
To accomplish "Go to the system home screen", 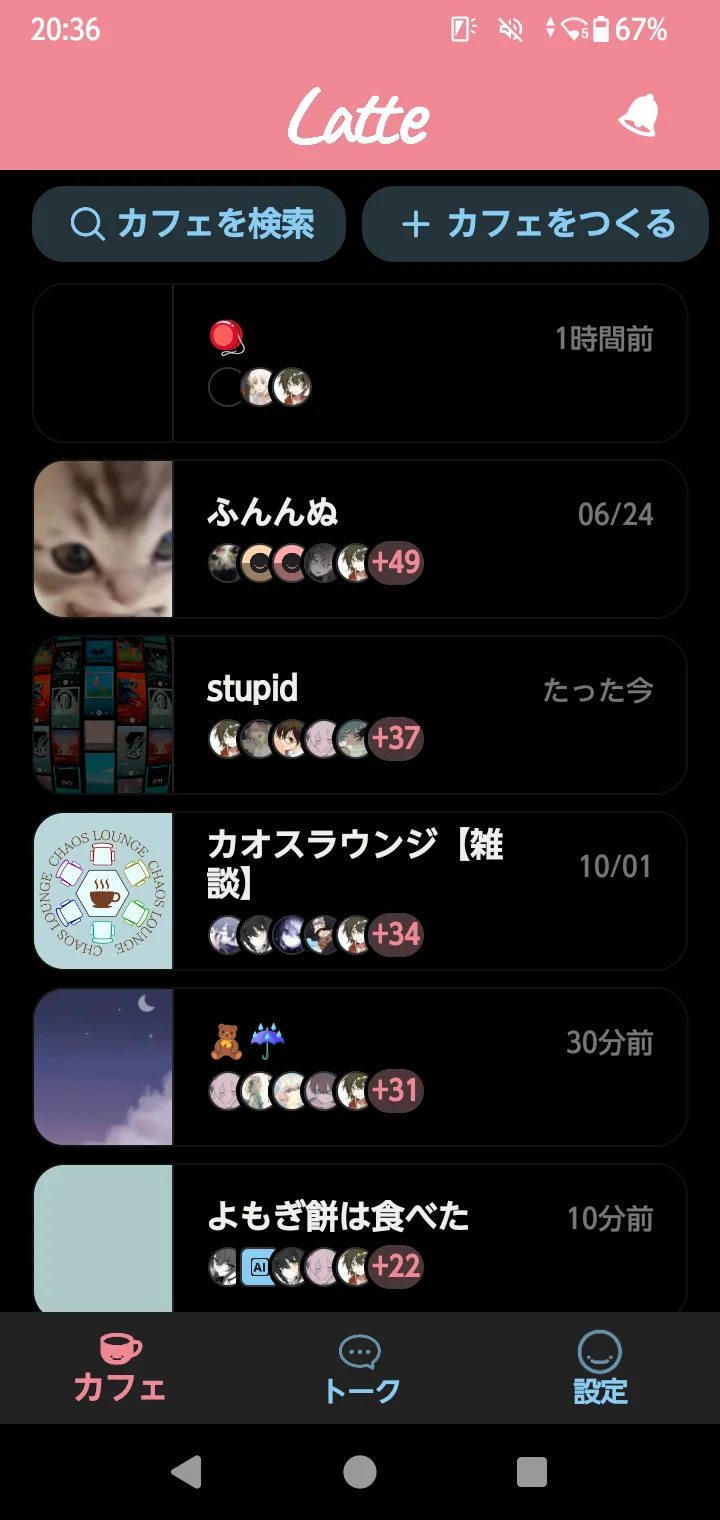I will click(x=360, y=1472).
